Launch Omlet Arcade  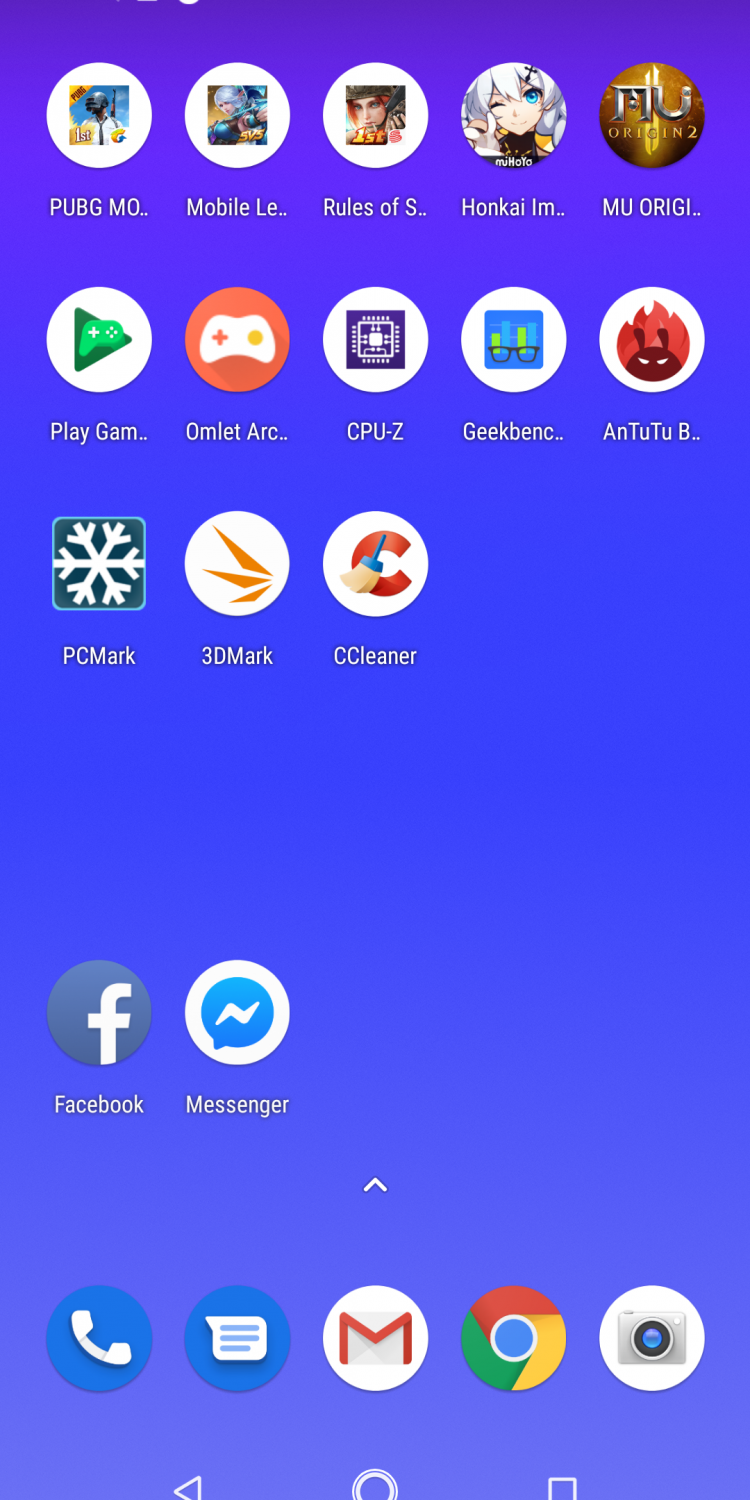[x=237, y=340]
